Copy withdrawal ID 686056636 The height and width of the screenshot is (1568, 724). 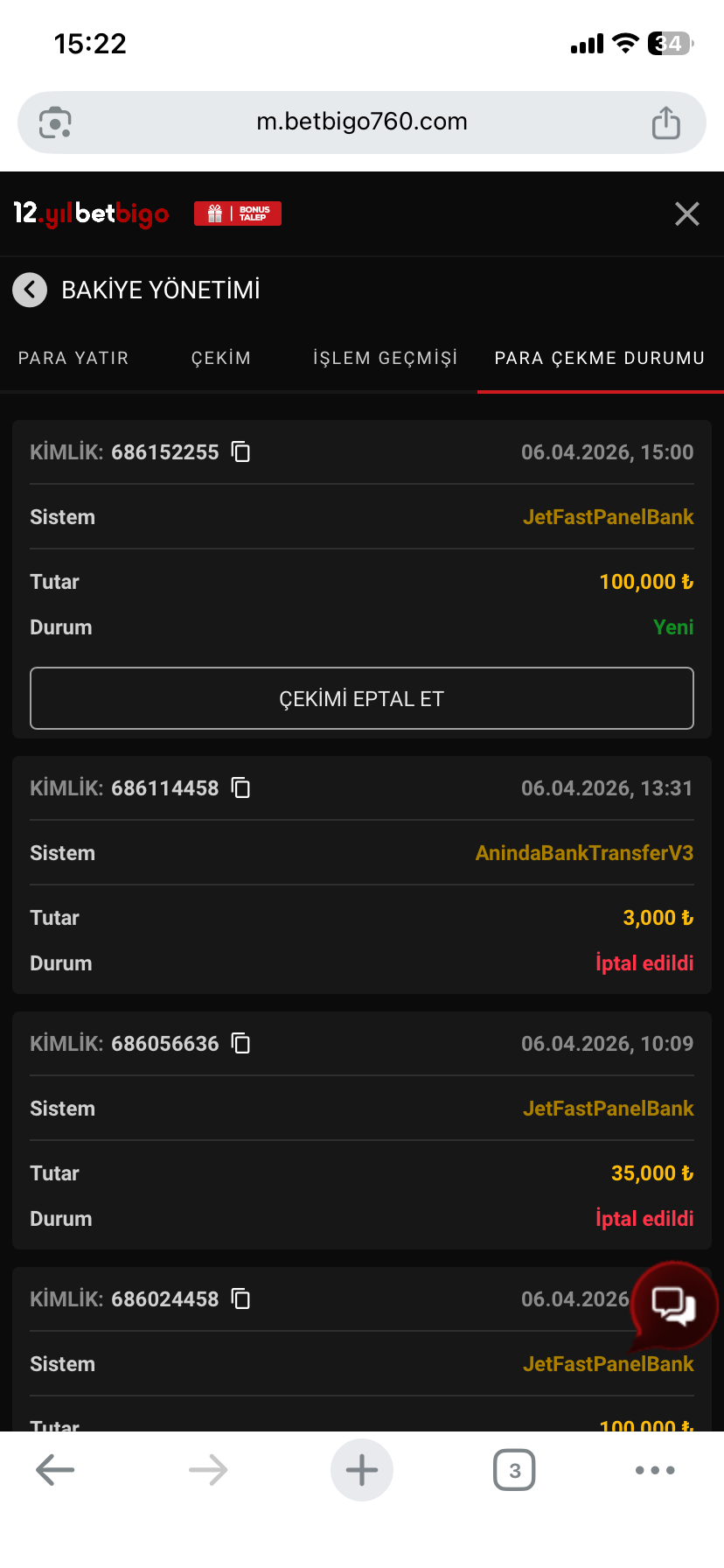click(240, 1044)
